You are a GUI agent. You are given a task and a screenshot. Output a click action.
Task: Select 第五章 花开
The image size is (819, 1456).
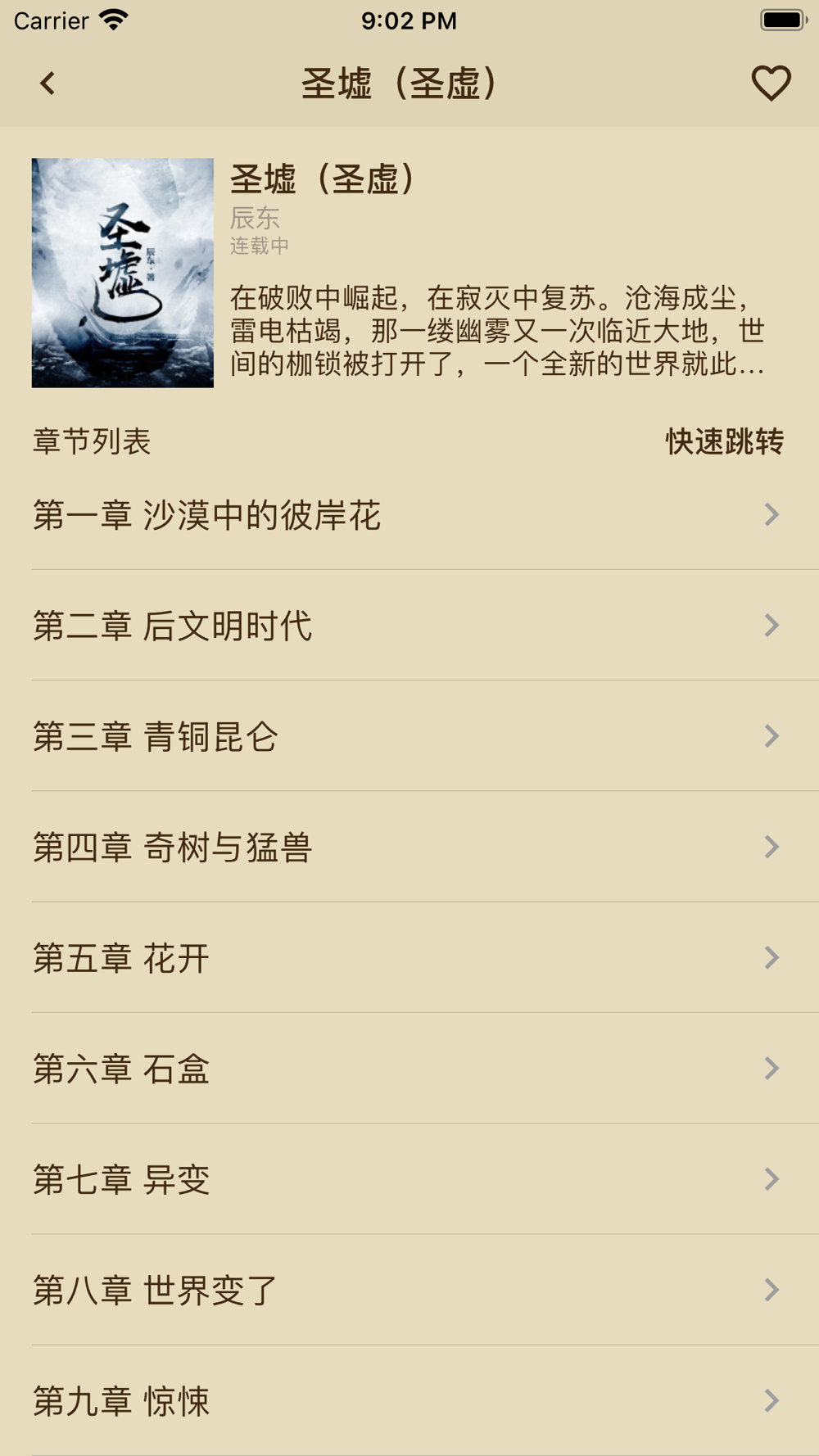pyautogui.click(x=409, y=957)
